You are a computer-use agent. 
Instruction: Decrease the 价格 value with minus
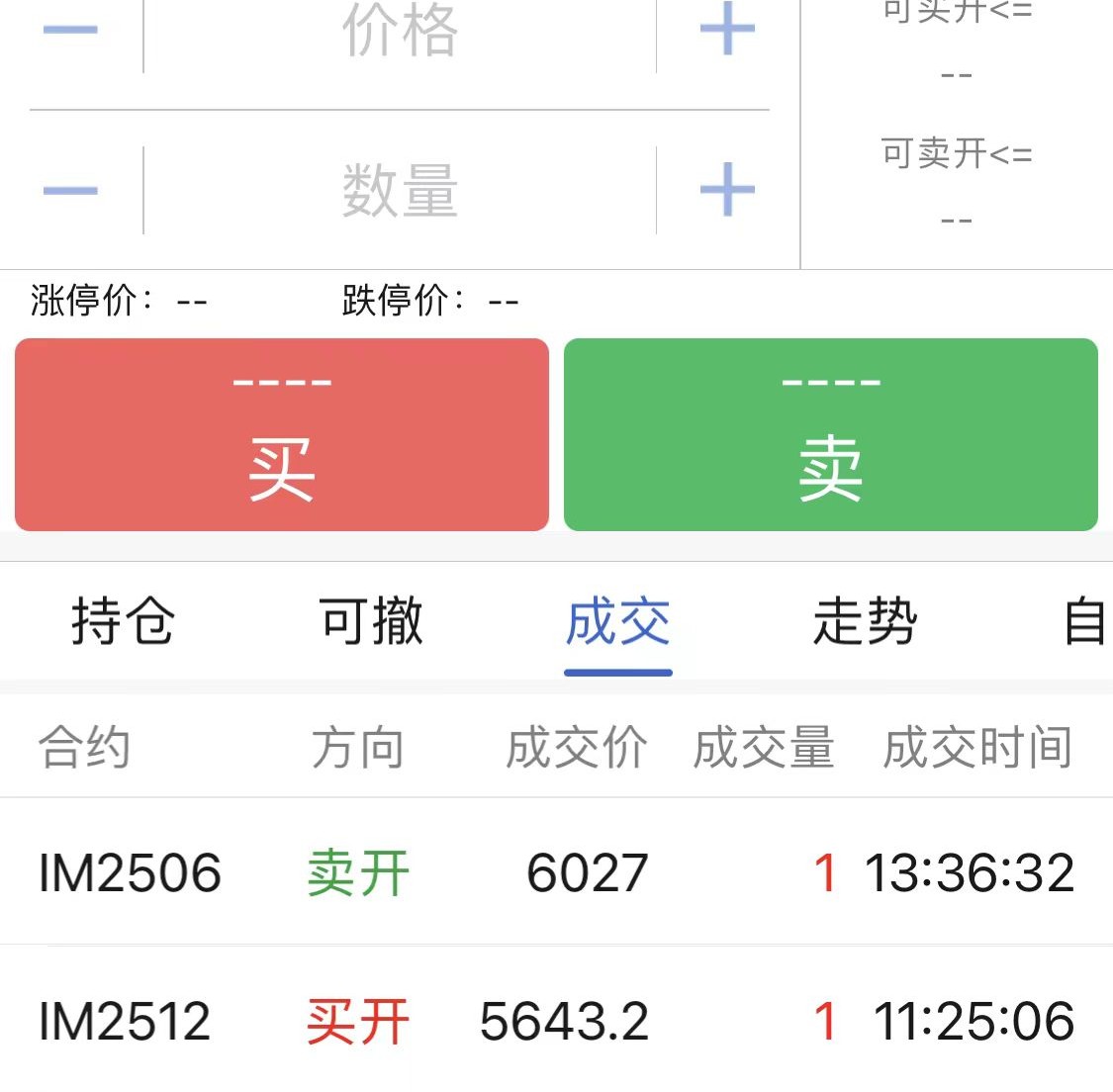tap(70, 30)
